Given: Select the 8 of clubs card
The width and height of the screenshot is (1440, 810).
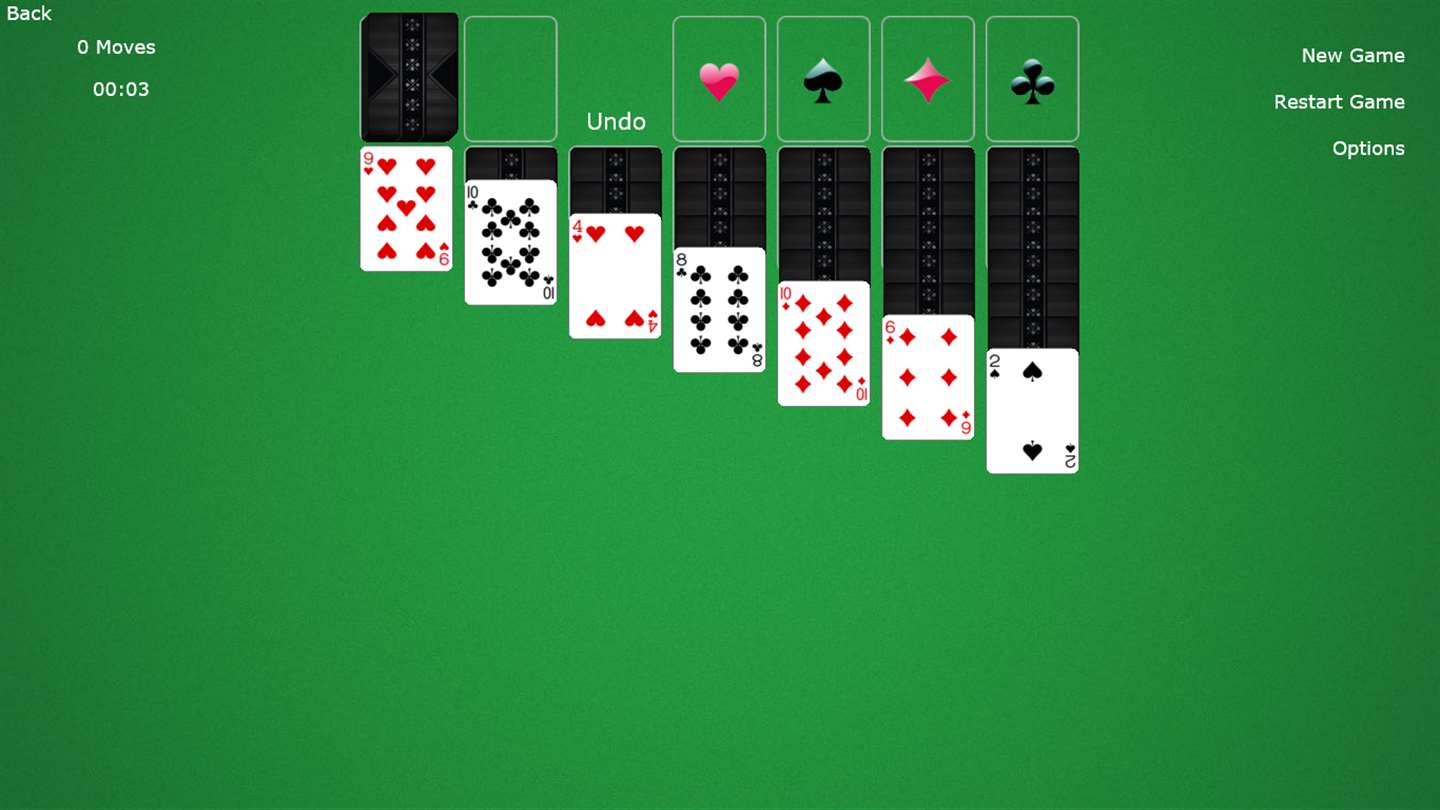Looking at the screenshot, I should pyautogui.click(x=719, y=310).
